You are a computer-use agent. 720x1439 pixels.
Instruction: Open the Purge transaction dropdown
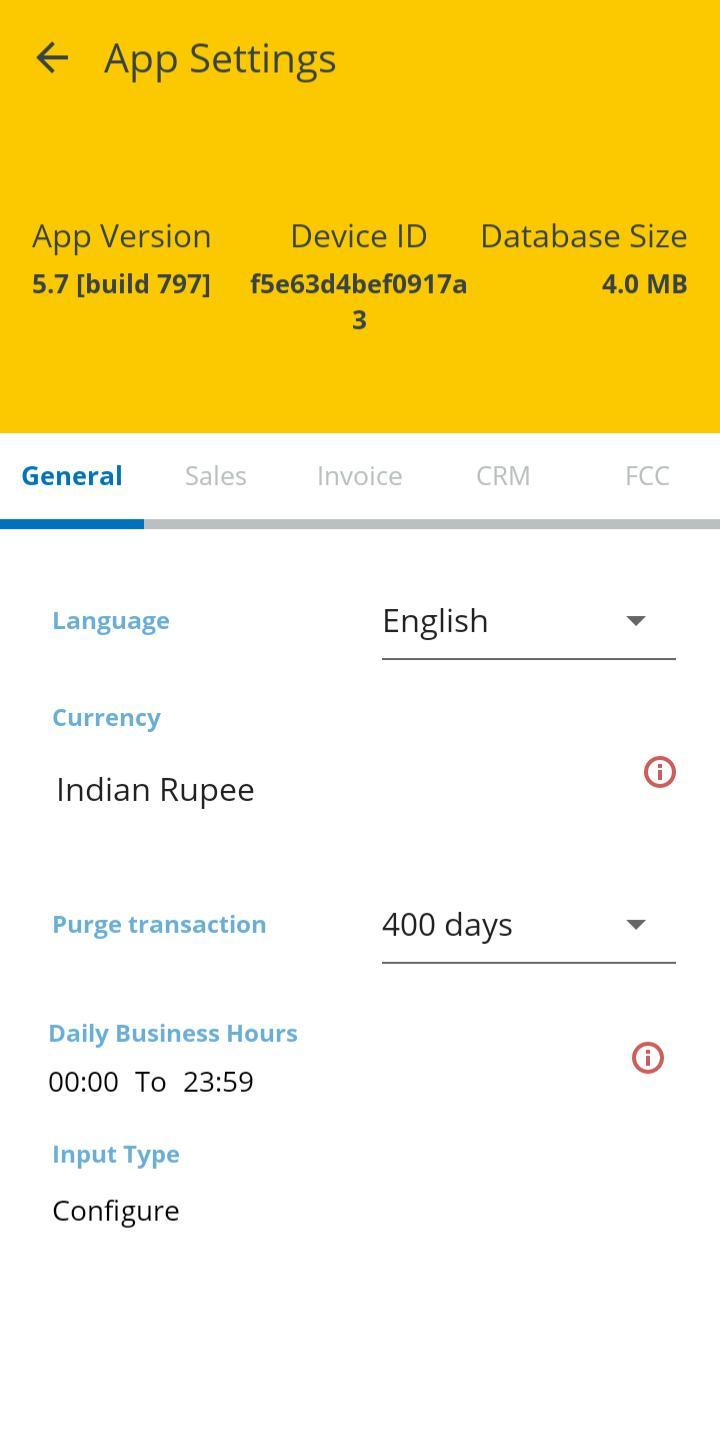pos(528,925)
